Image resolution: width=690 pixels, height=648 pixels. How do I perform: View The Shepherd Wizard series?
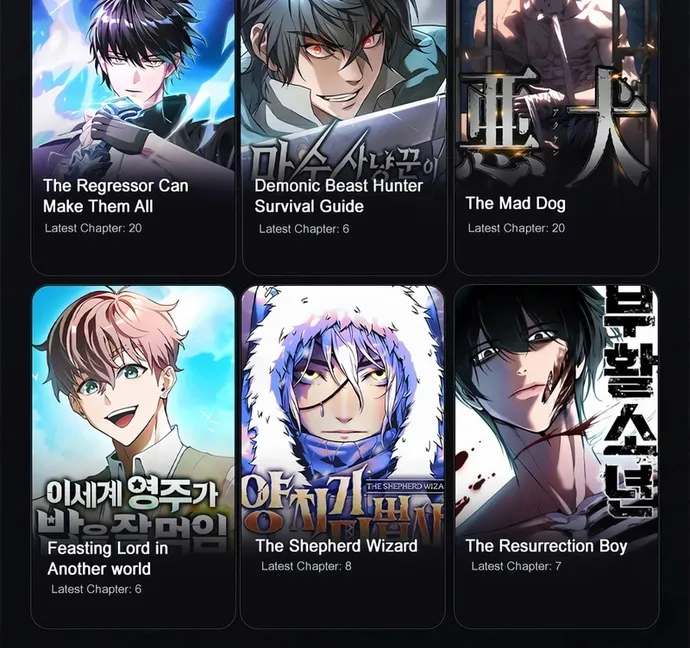[x=344, y=450]
